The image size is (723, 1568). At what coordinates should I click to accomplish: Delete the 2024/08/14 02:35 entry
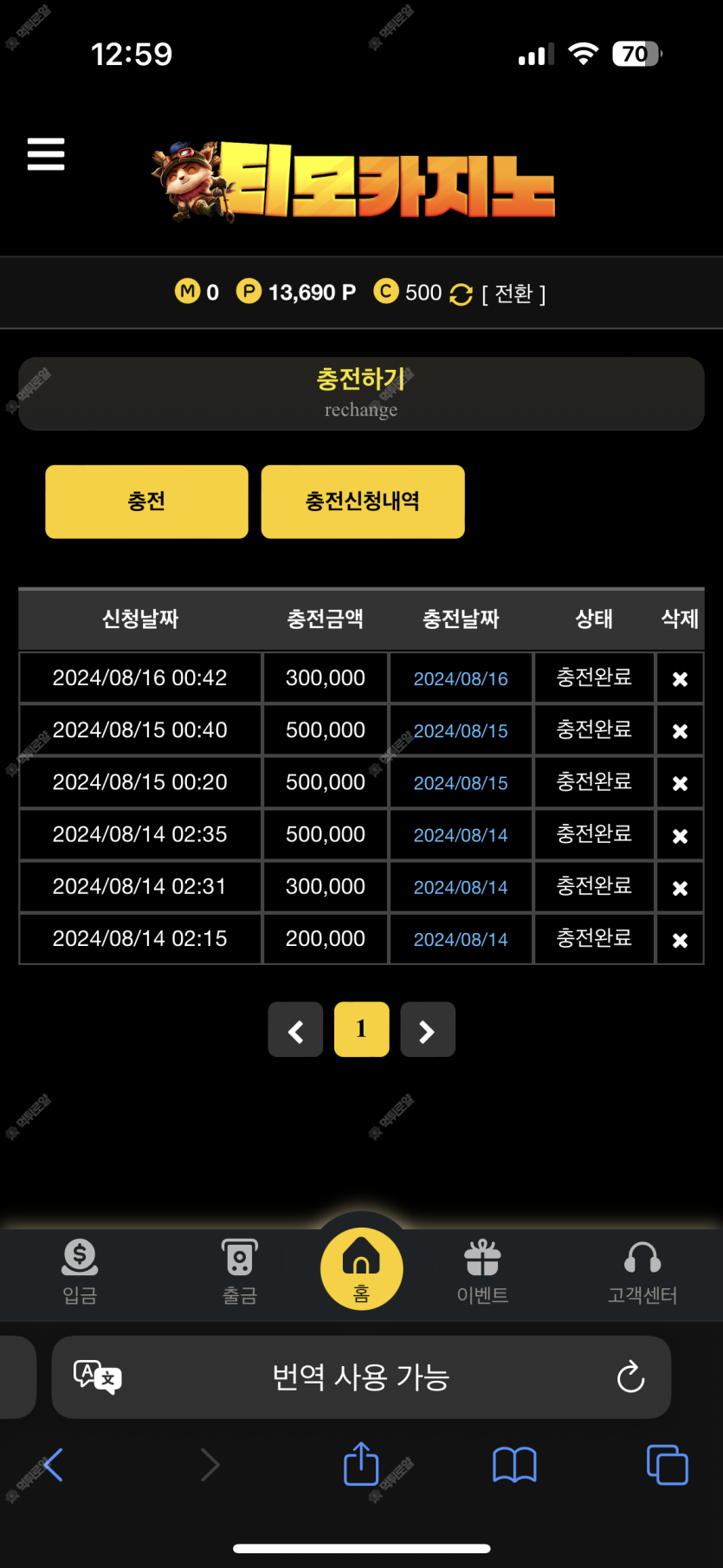(680, 836)
